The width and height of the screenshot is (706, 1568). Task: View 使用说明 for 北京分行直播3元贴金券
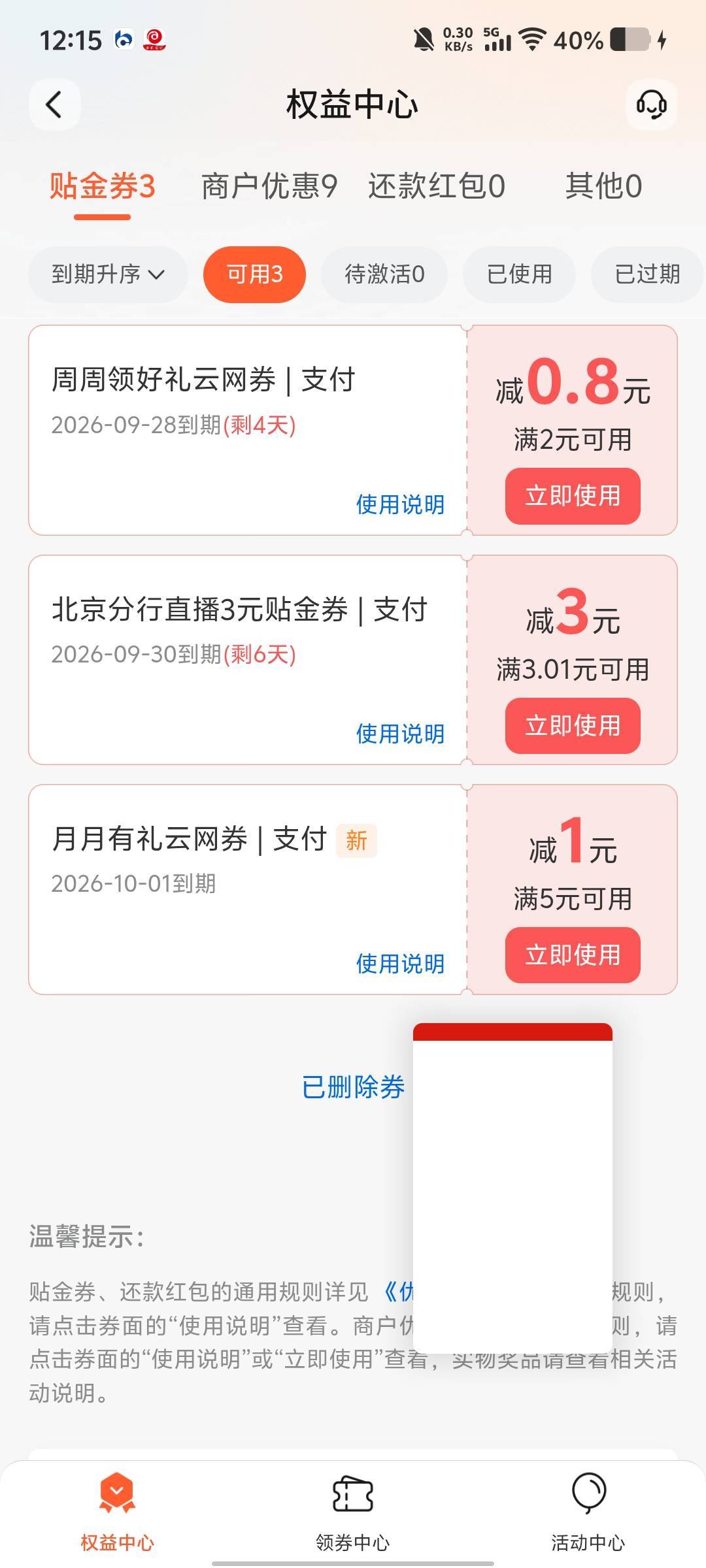pyautogui.click(x=400, y=734)
